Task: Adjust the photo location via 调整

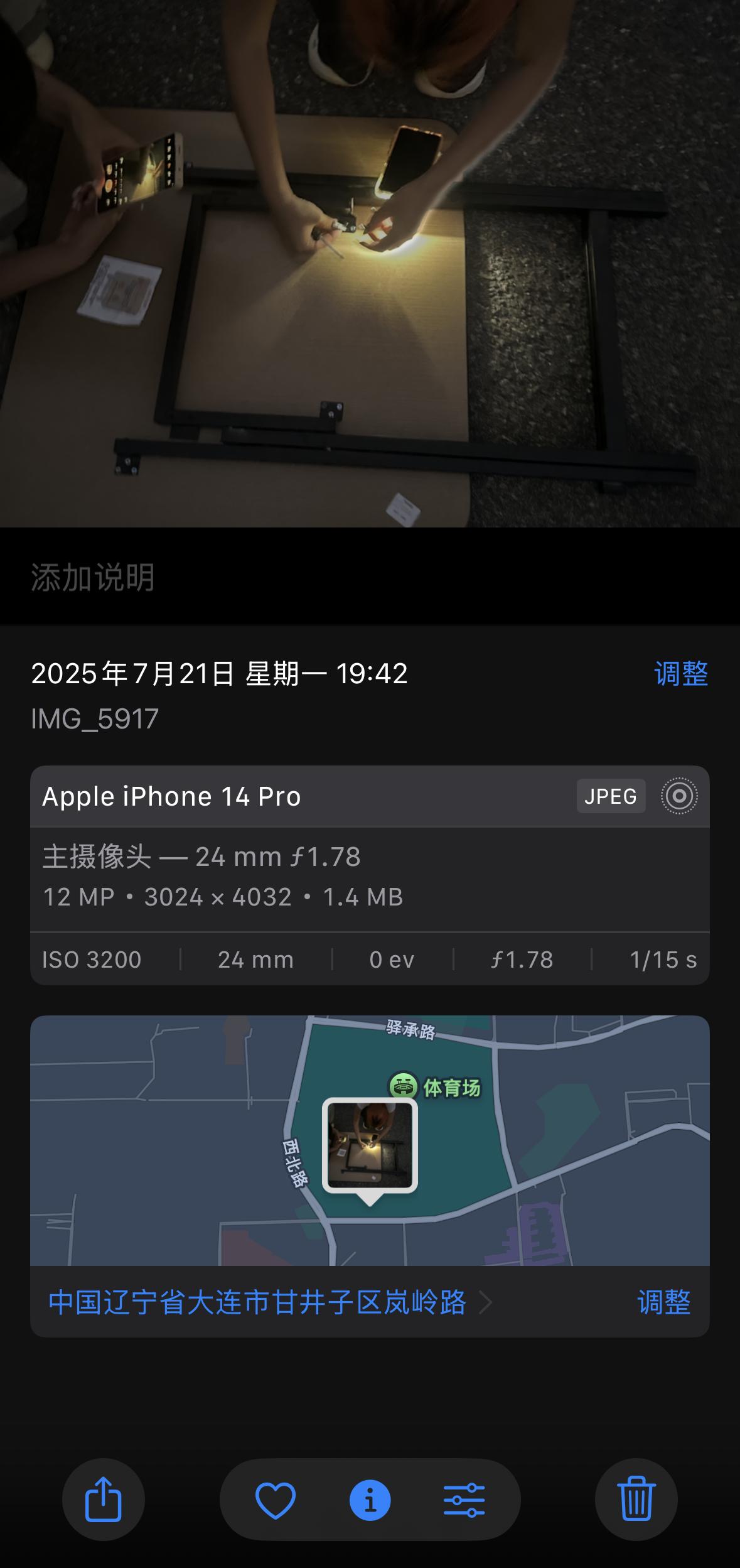Action: [x=663, y=1303]
